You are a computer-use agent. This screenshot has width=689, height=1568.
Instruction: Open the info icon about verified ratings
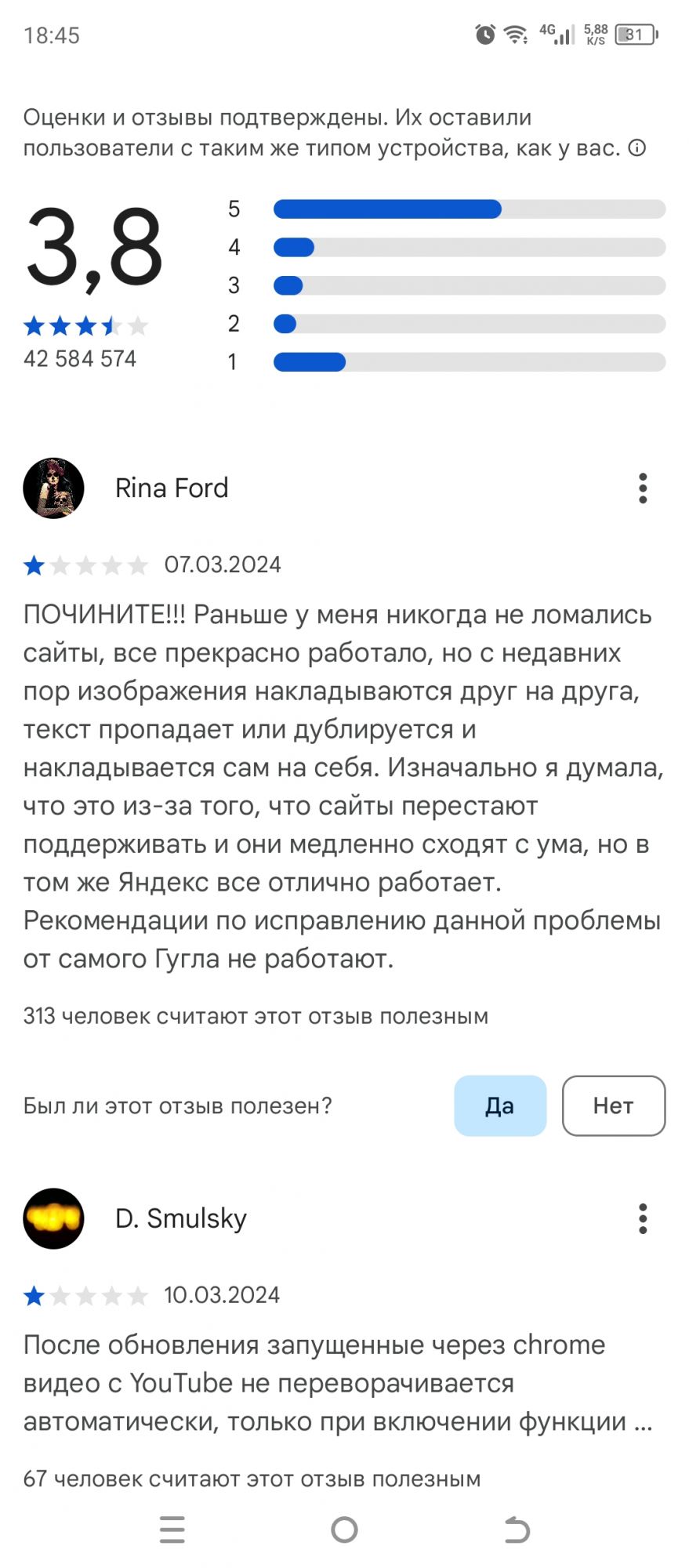[637, 148]
